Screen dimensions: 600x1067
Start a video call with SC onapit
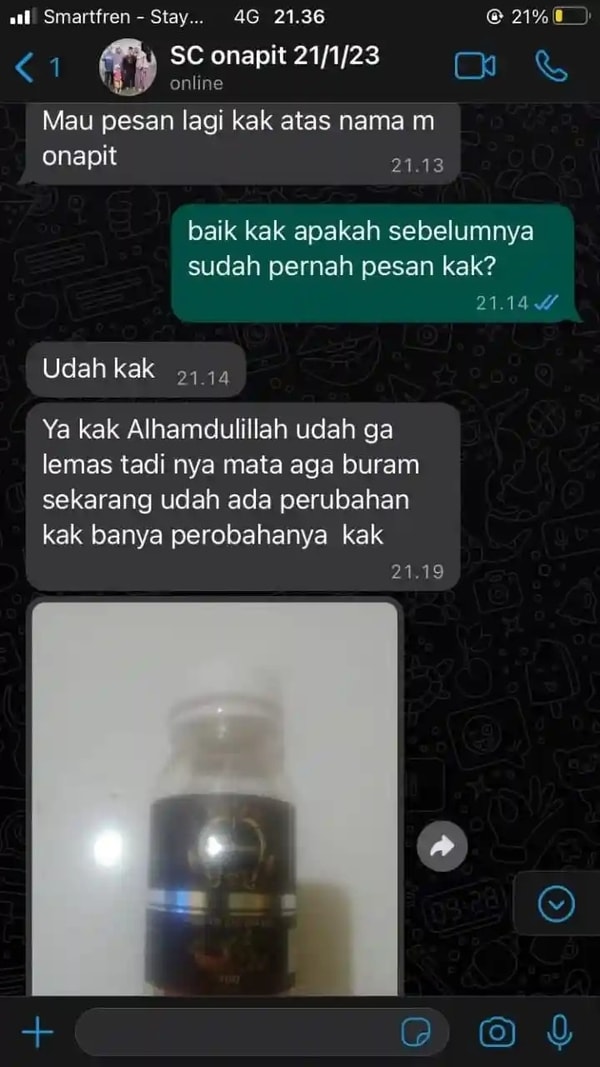pyautogui.click(x=475, y=67)
